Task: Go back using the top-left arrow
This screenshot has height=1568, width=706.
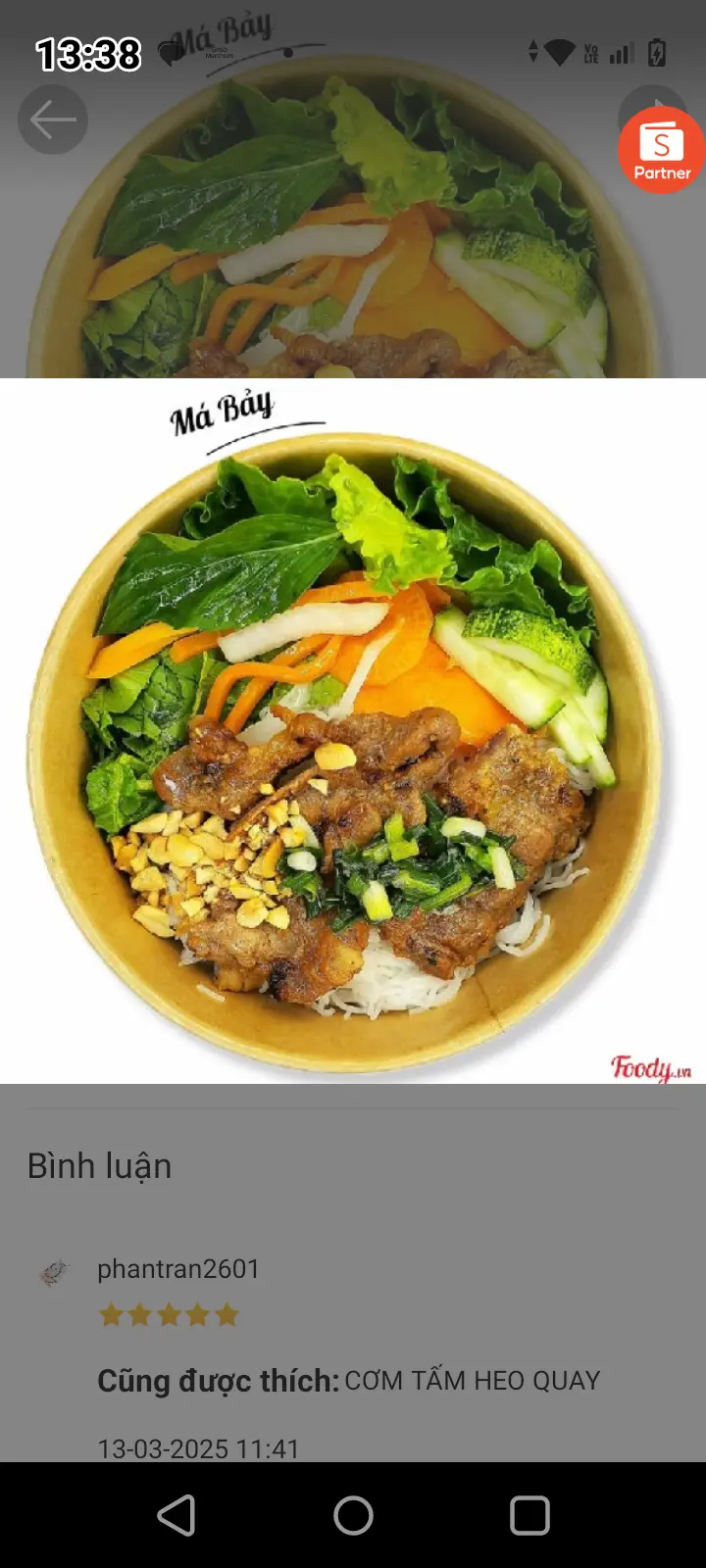Action: click(53, 120)
